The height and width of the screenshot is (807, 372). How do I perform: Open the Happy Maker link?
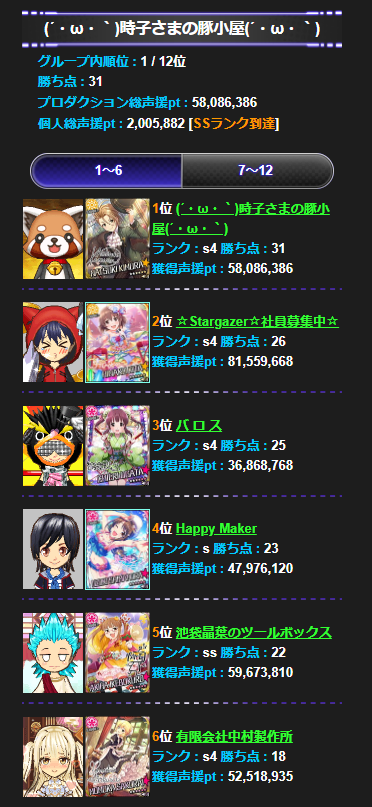[216, 529]
